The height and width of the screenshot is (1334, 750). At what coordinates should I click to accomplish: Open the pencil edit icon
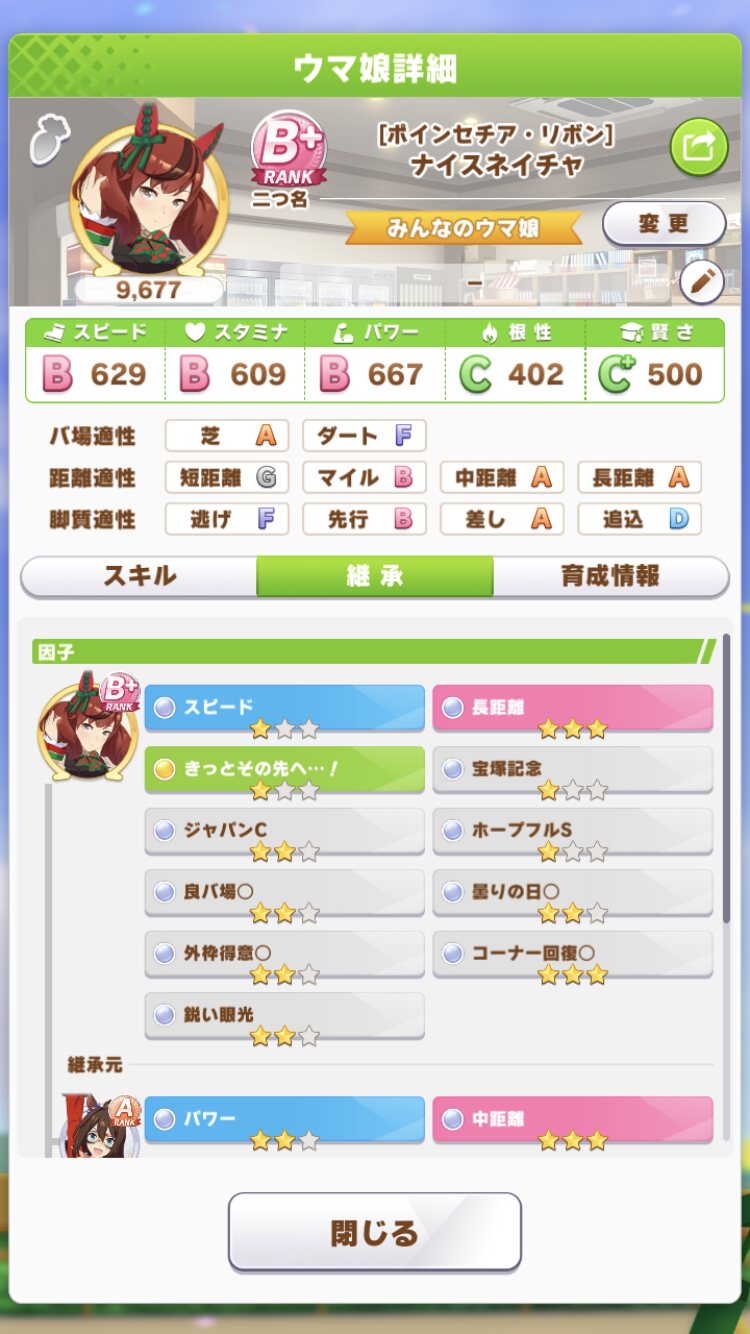[x=702, y=283]
